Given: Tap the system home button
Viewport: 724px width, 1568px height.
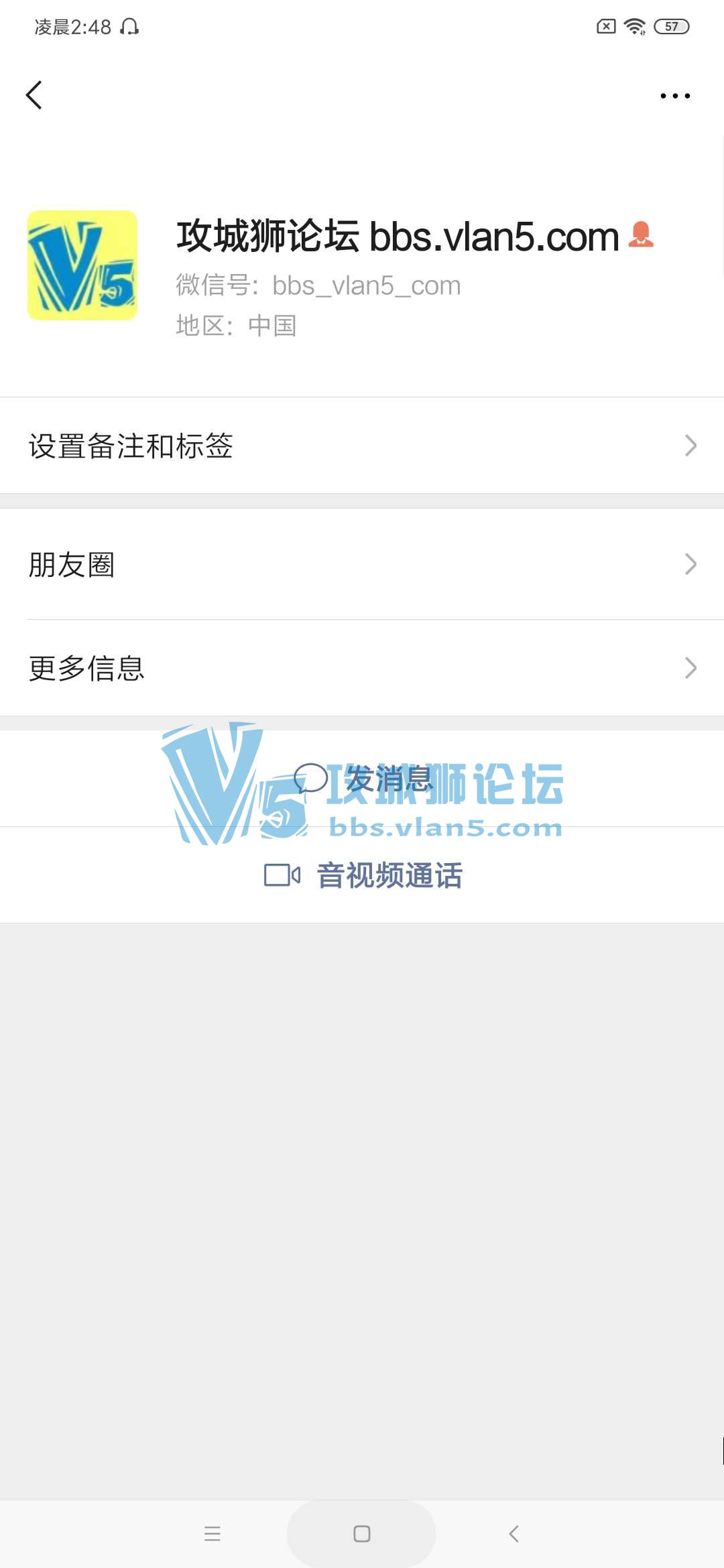Looking at the screenshot, I should [x=362, y=1533].
